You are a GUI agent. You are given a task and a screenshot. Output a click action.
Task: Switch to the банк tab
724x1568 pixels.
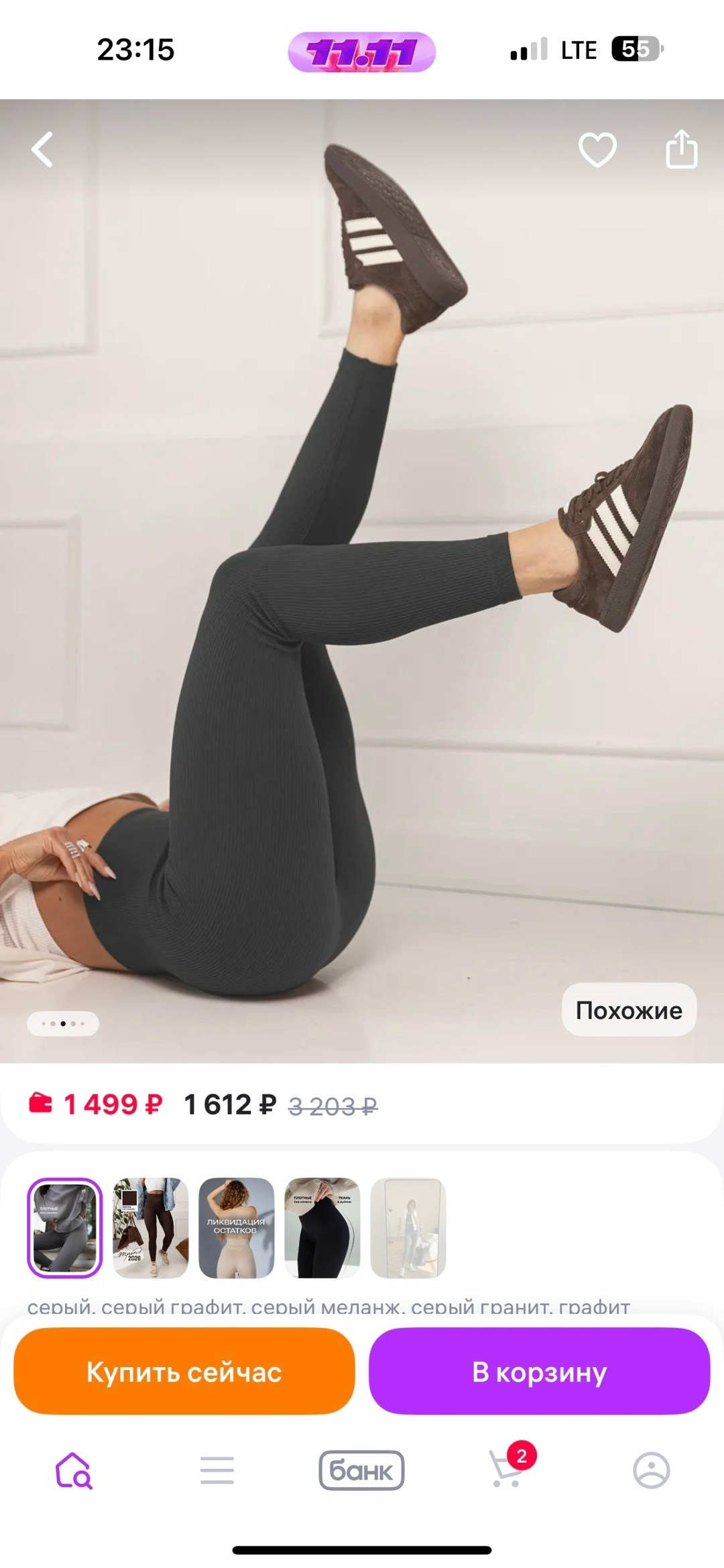click(x=361, y=1471)
